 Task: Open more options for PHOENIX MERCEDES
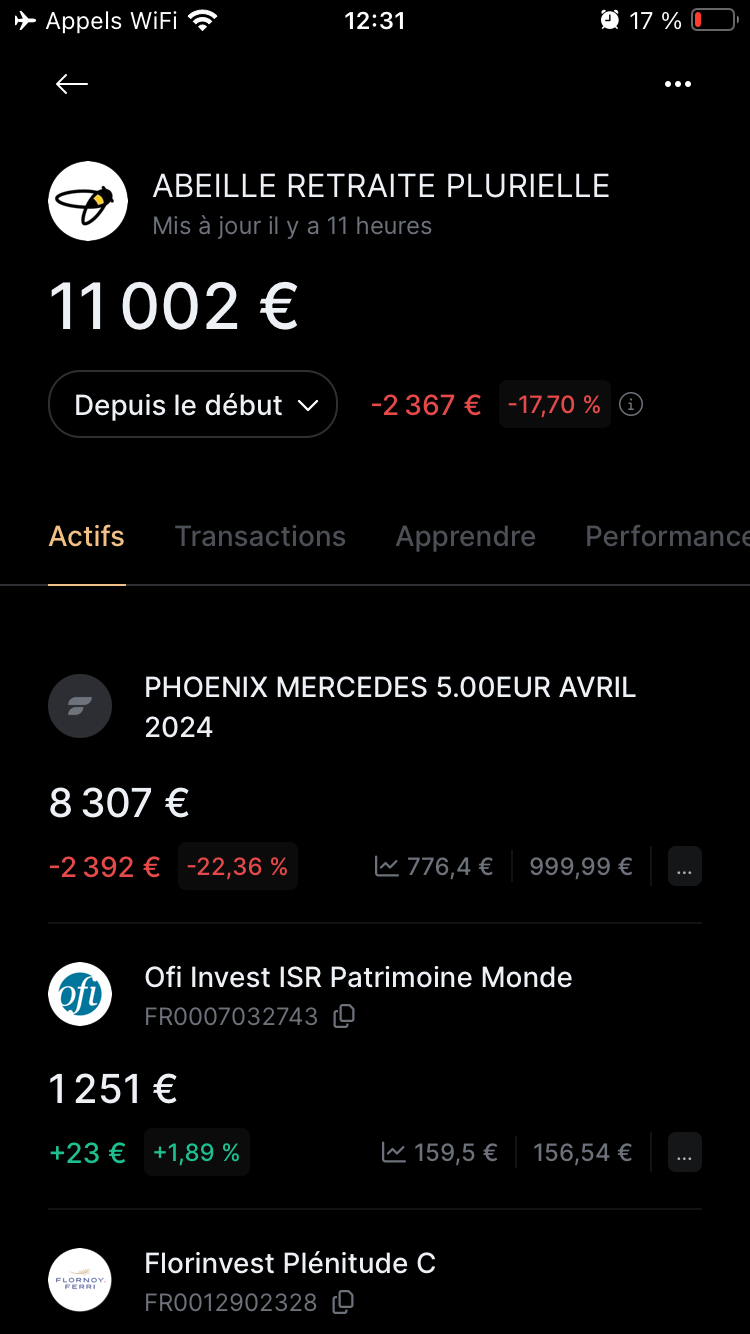click(685, 866)
